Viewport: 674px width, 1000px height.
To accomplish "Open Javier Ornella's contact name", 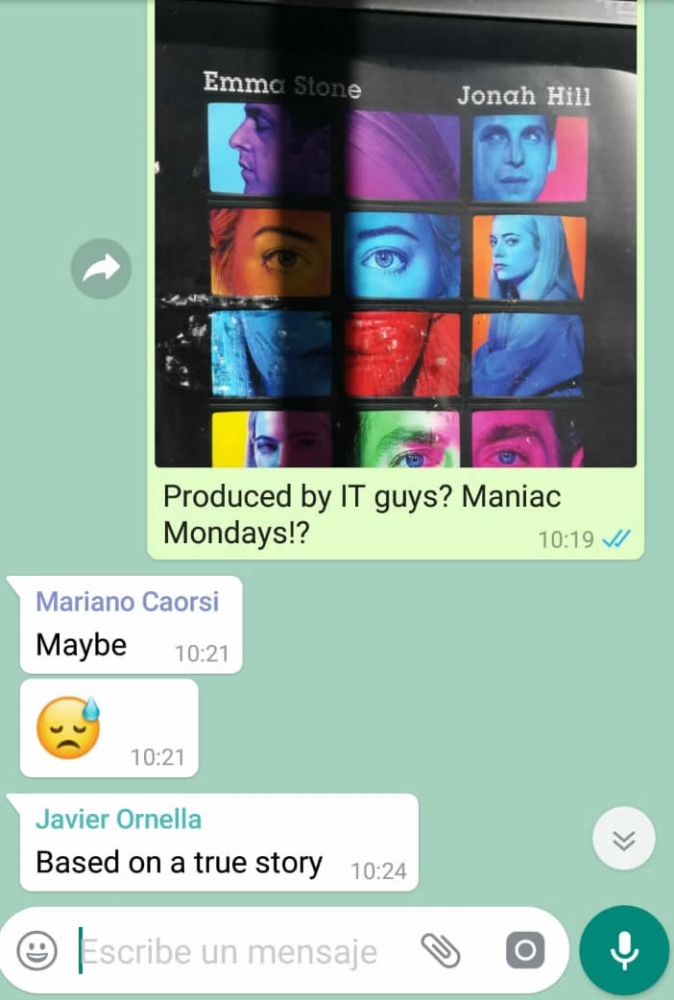I will (118, 819).
